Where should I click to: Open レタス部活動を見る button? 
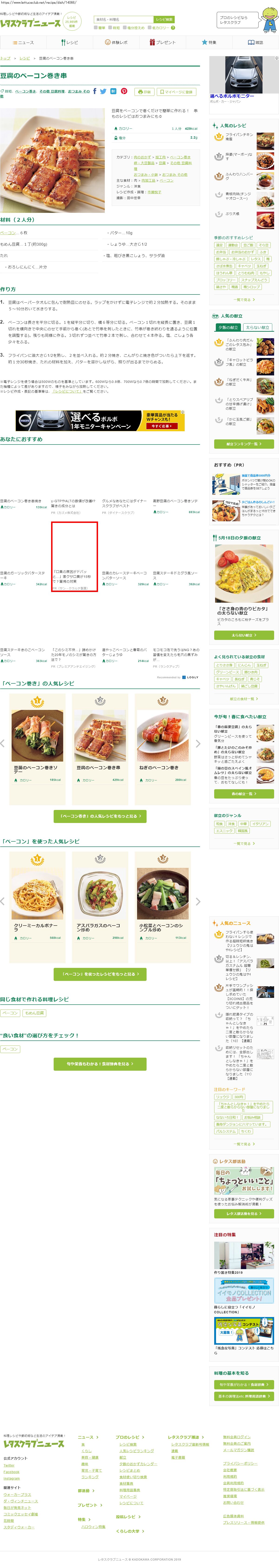pyautogui.click(x=244, y=1213)
